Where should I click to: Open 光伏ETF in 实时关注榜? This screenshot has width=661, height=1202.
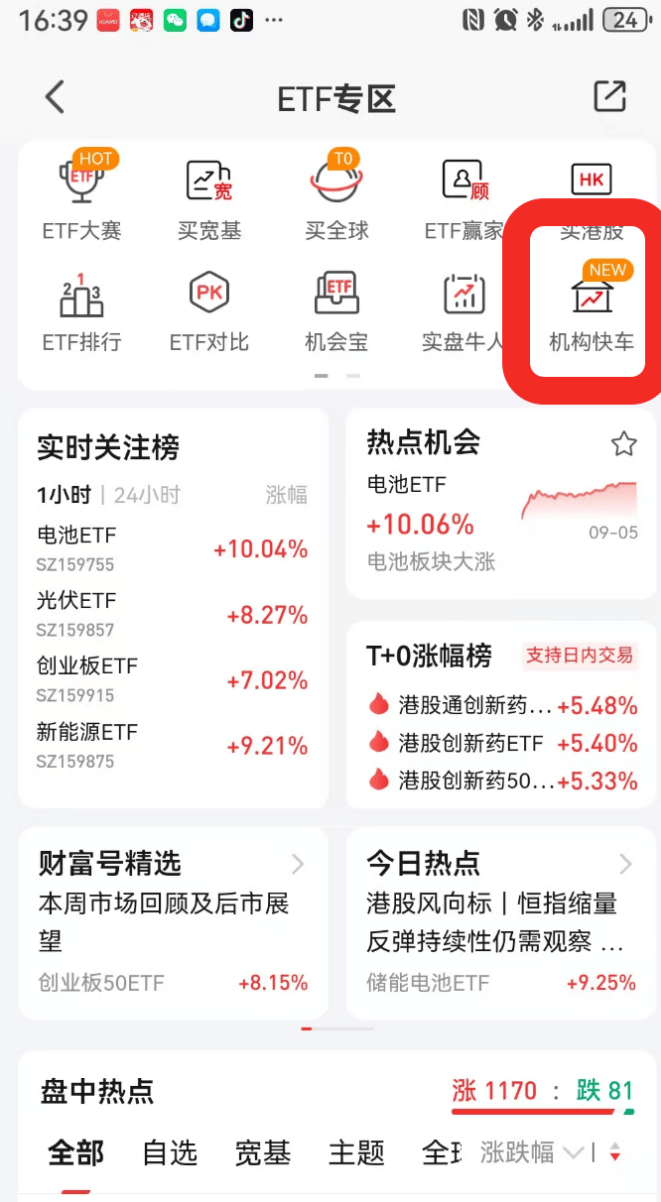coord(172,614)
